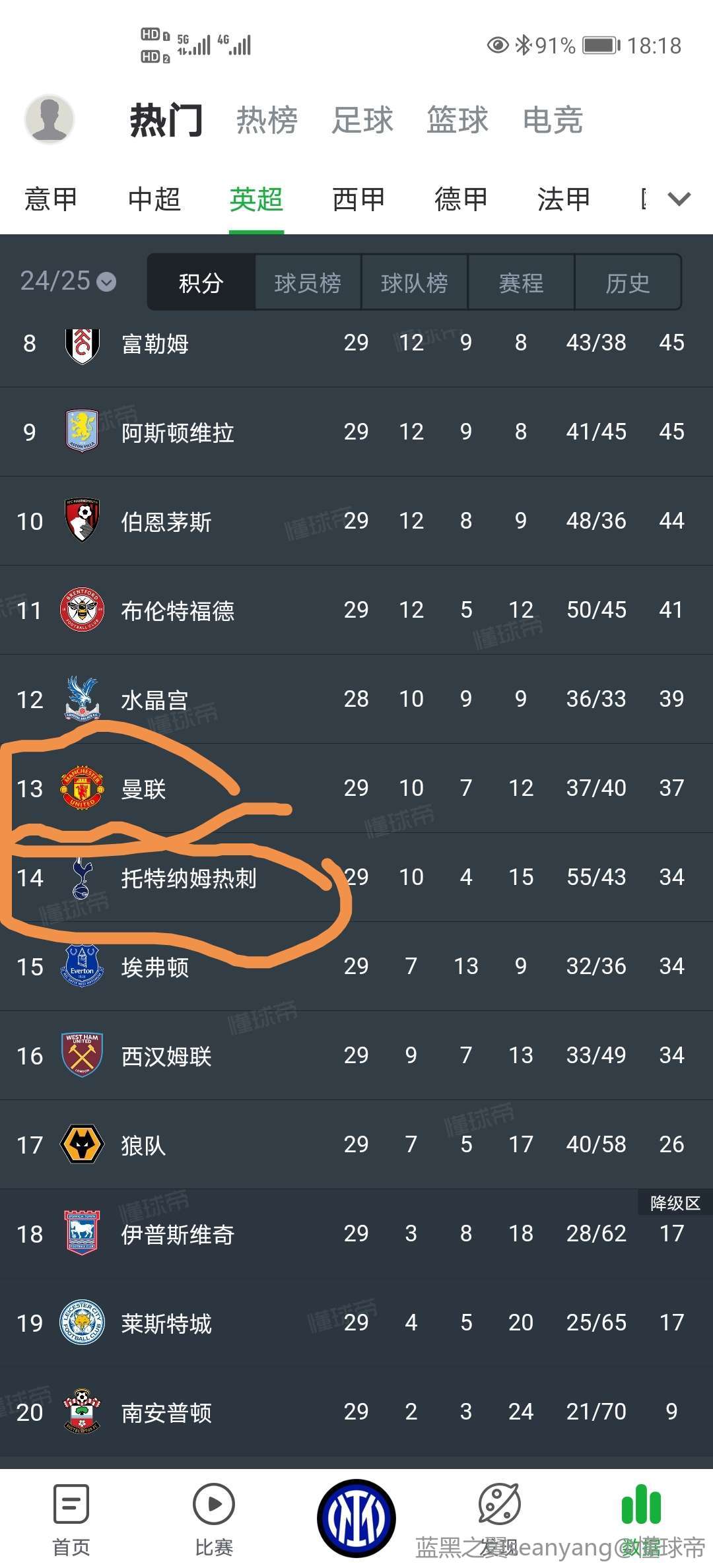Select the 德甲 league tab
Viewport: 713px width, 1568px height.
point(461,199)
